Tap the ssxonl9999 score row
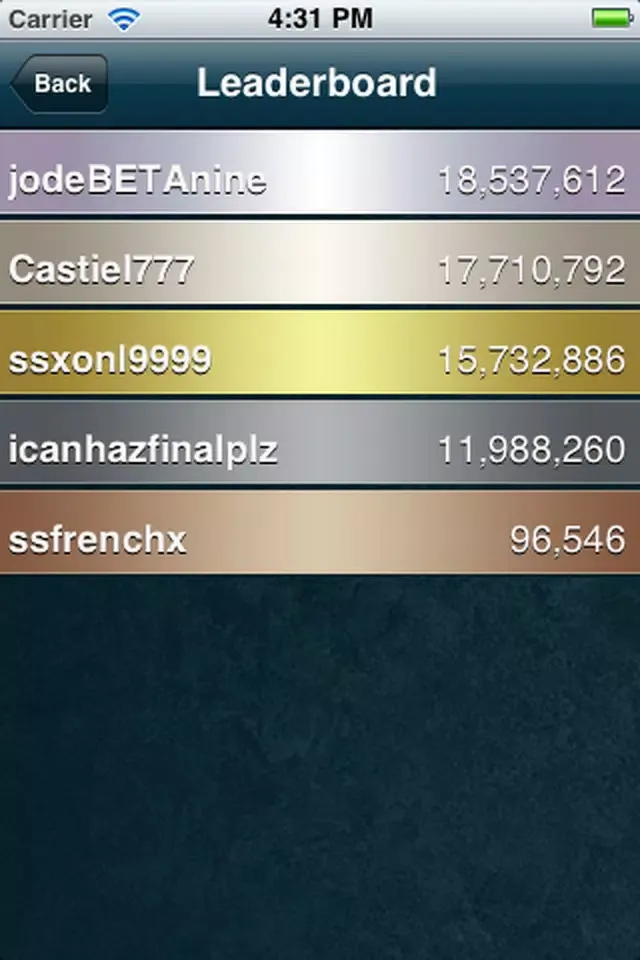 click(x=320, y=360)
